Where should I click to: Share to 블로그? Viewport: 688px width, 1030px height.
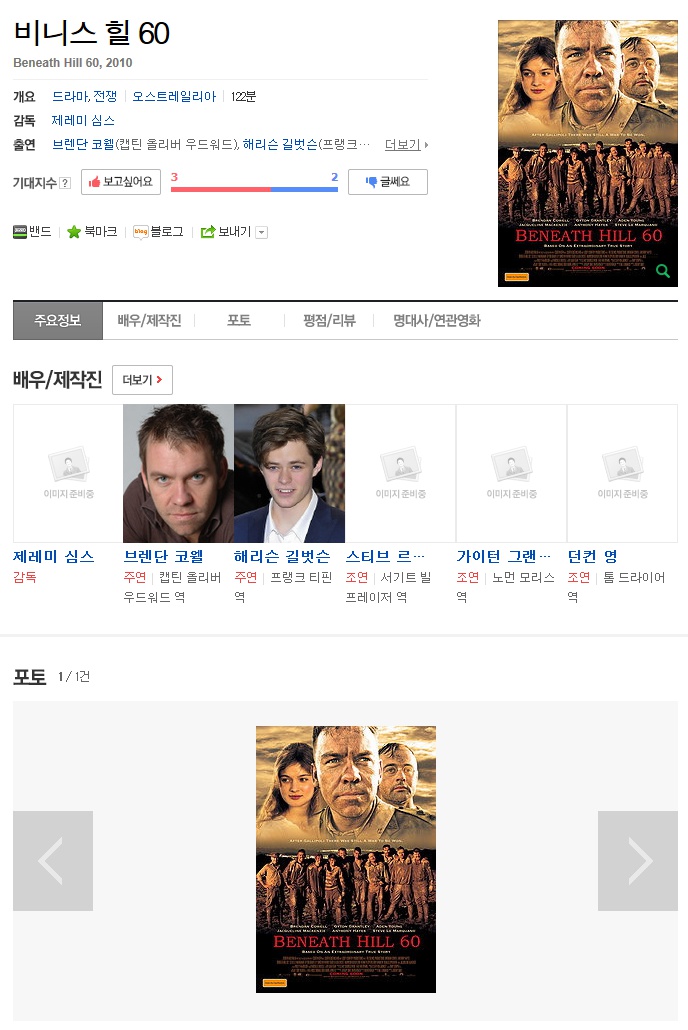click(159, 232)
